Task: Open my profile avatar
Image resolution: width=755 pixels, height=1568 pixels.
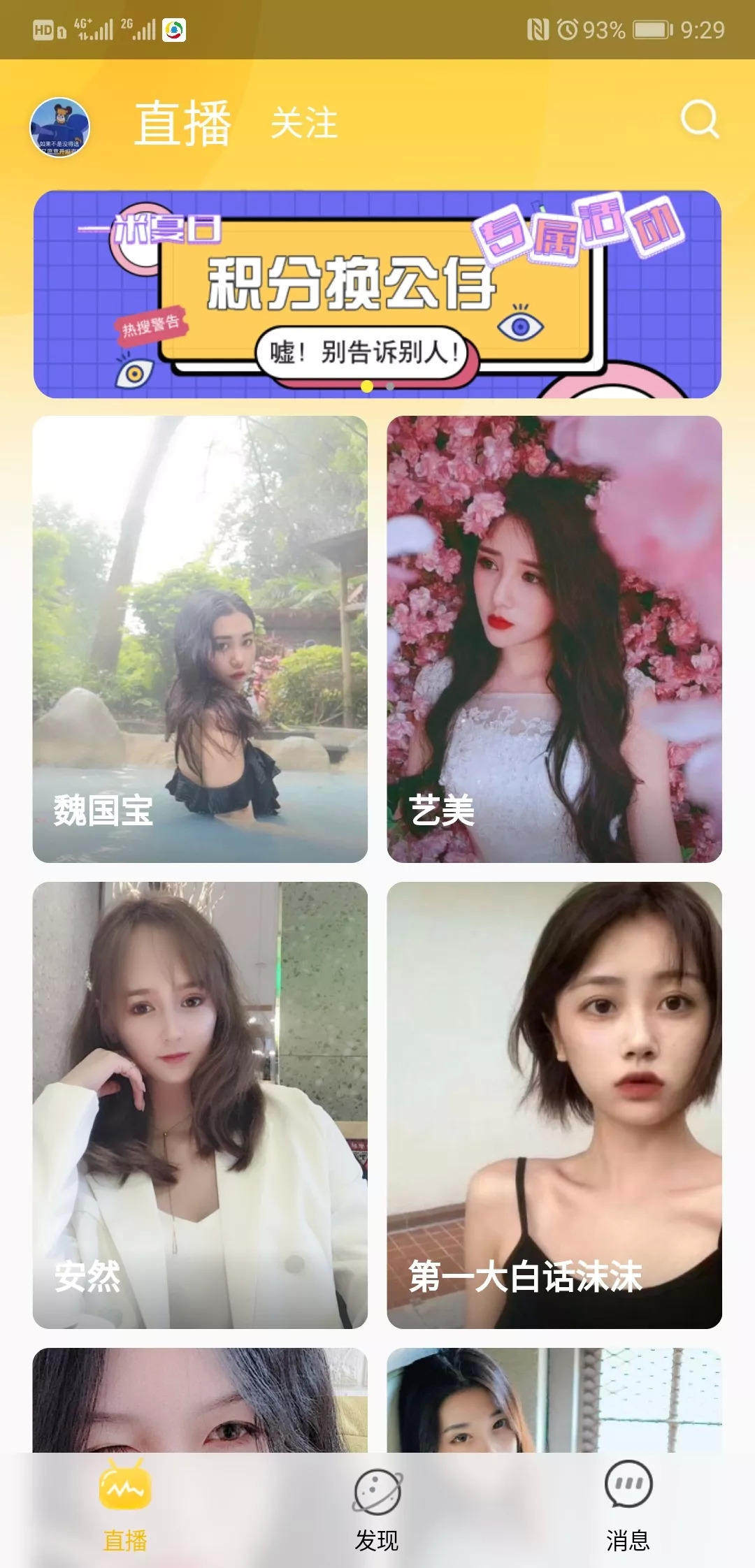Action: 59,127
